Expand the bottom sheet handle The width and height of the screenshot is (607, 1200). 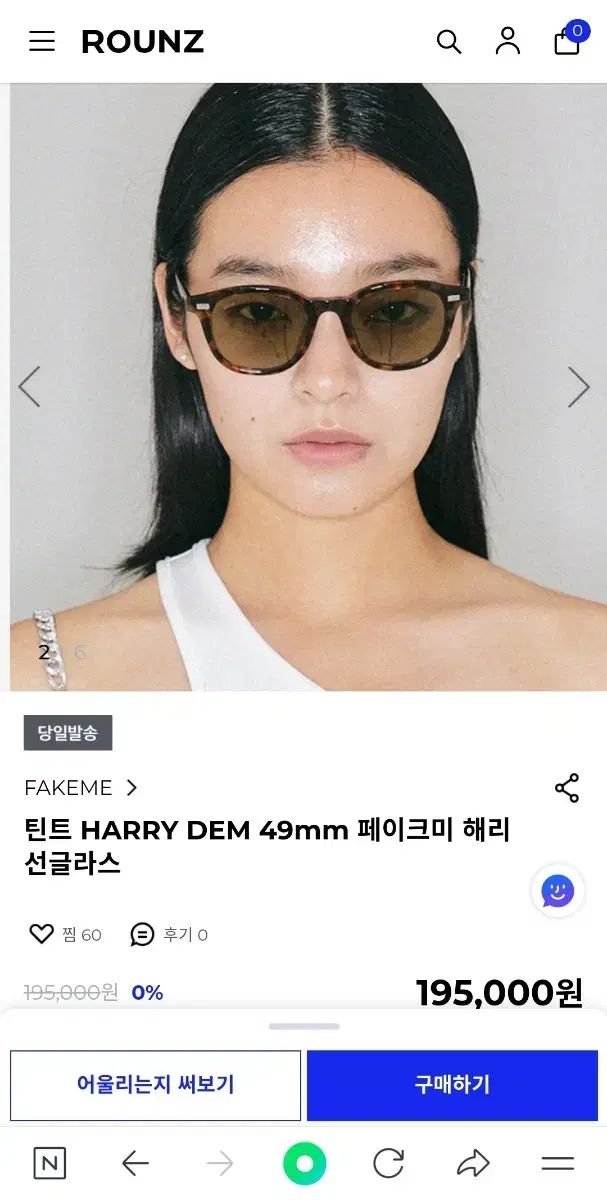coord(304,1026)
